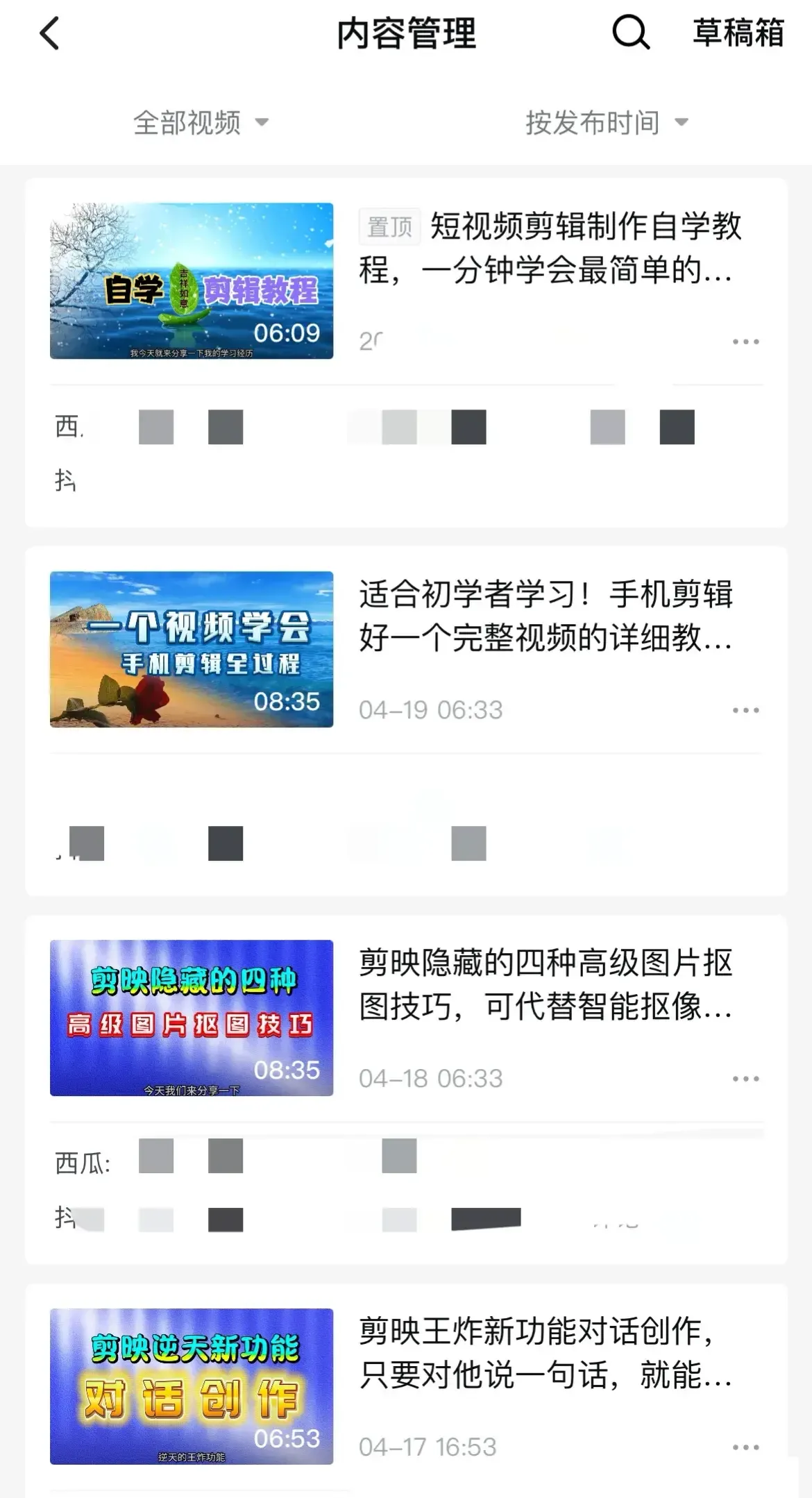
Task: Open more options for 适合初学者学习 video
Action: 745,710
